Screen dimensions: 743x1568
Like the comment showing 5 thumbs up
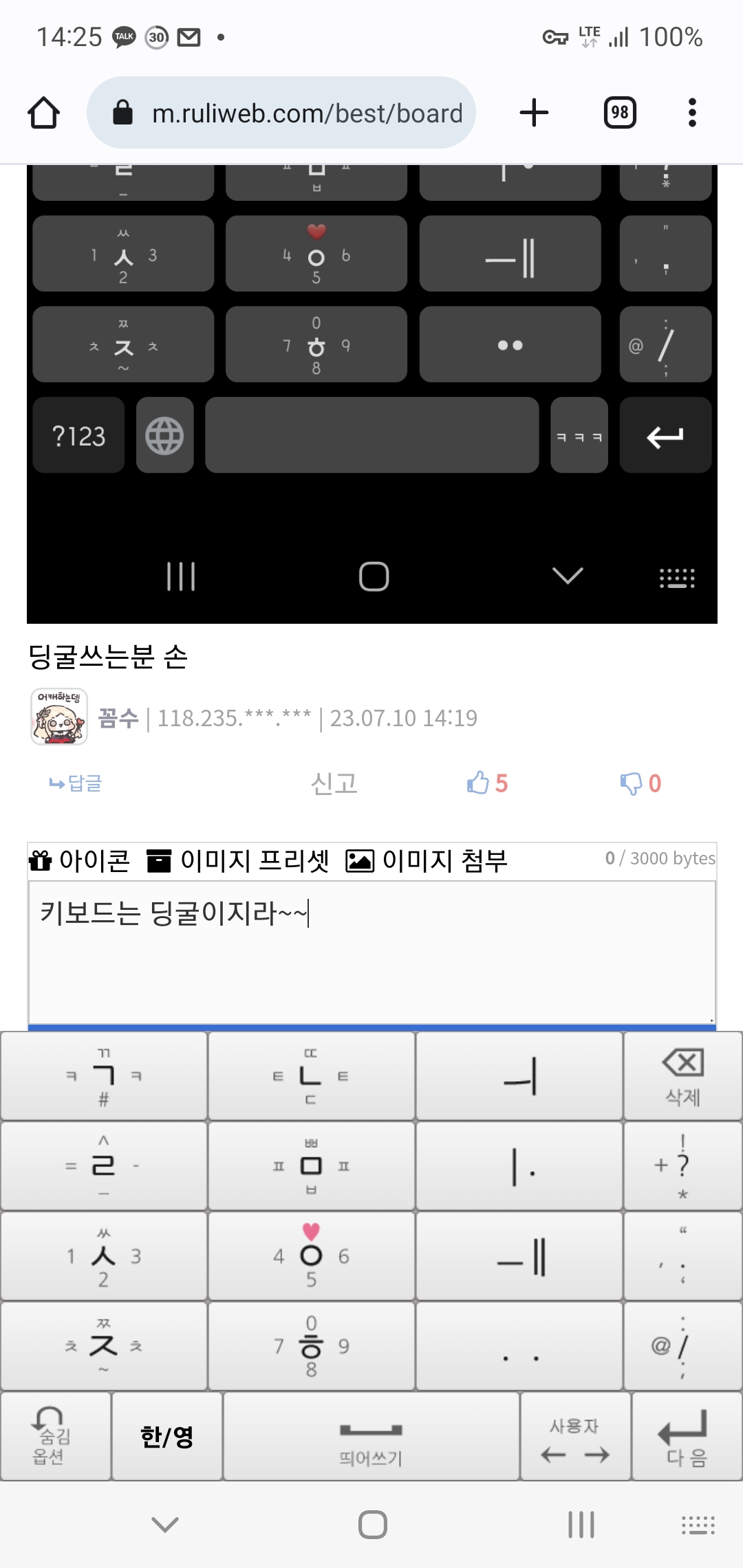point(486,783)
